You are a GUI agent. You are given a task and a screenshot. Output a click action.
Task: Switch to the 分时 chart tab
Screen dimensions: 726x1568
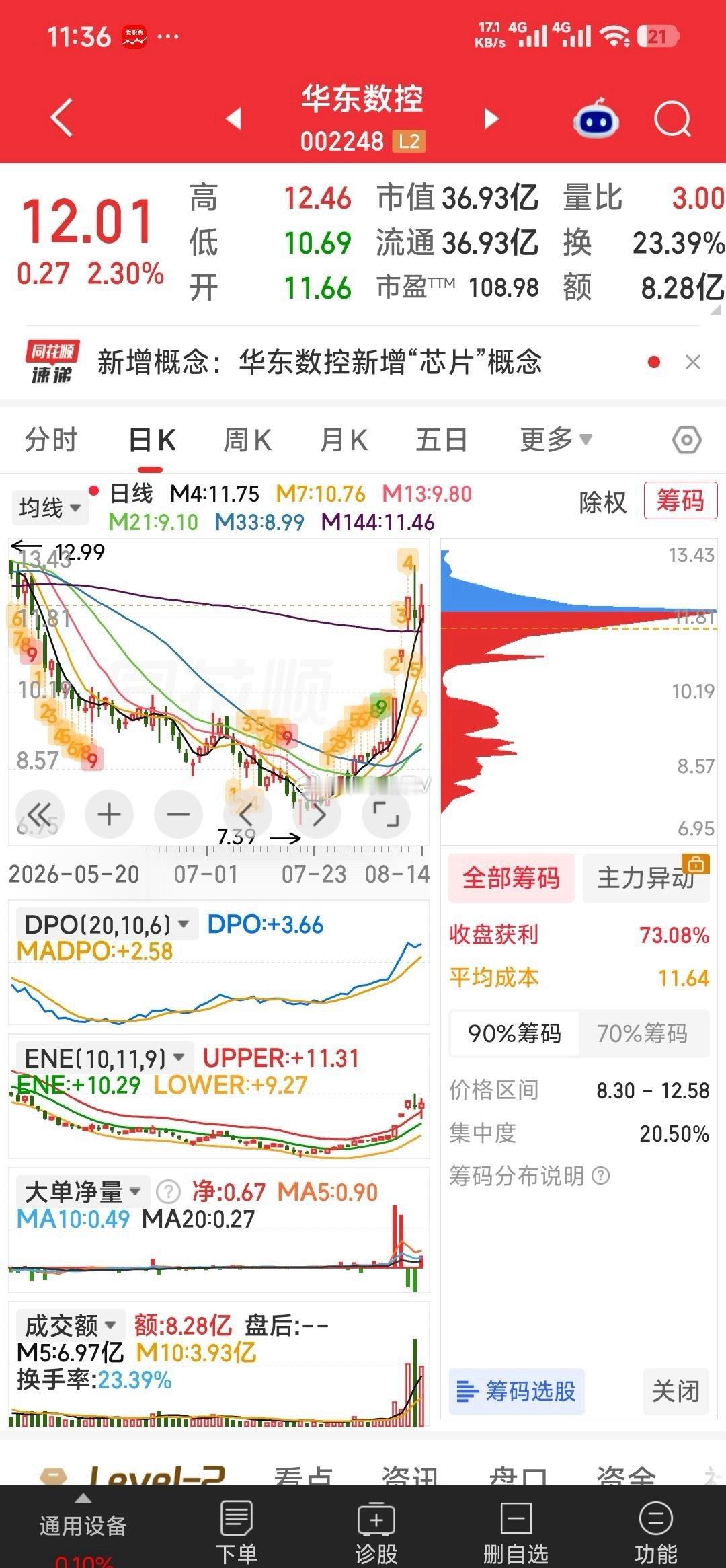(51, 441)
